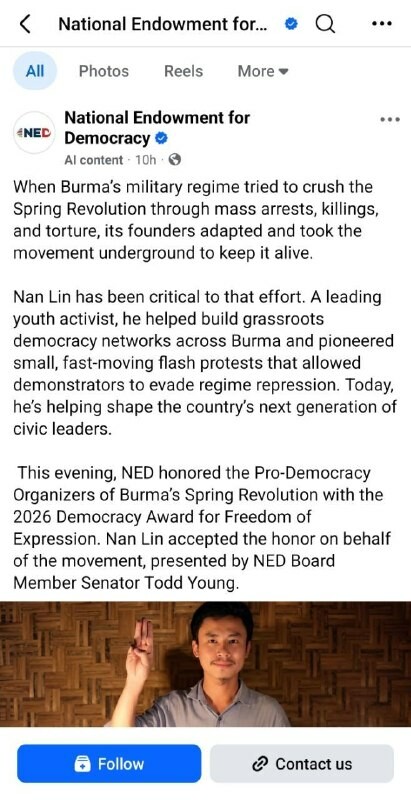Switch to the Reels tab

click(183, 71)
